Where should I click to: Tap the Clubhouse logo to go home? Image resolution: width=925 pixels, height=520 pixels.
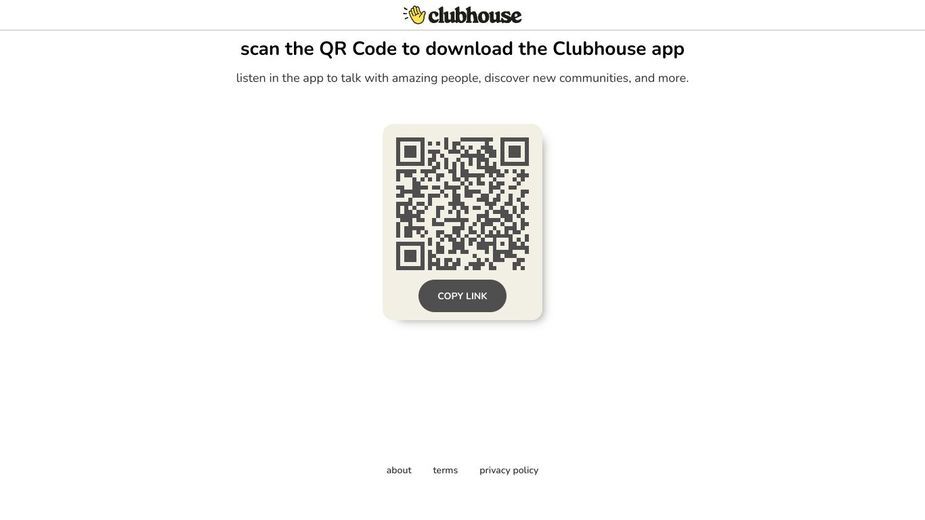pyautogui.click(x=462, y=15)
